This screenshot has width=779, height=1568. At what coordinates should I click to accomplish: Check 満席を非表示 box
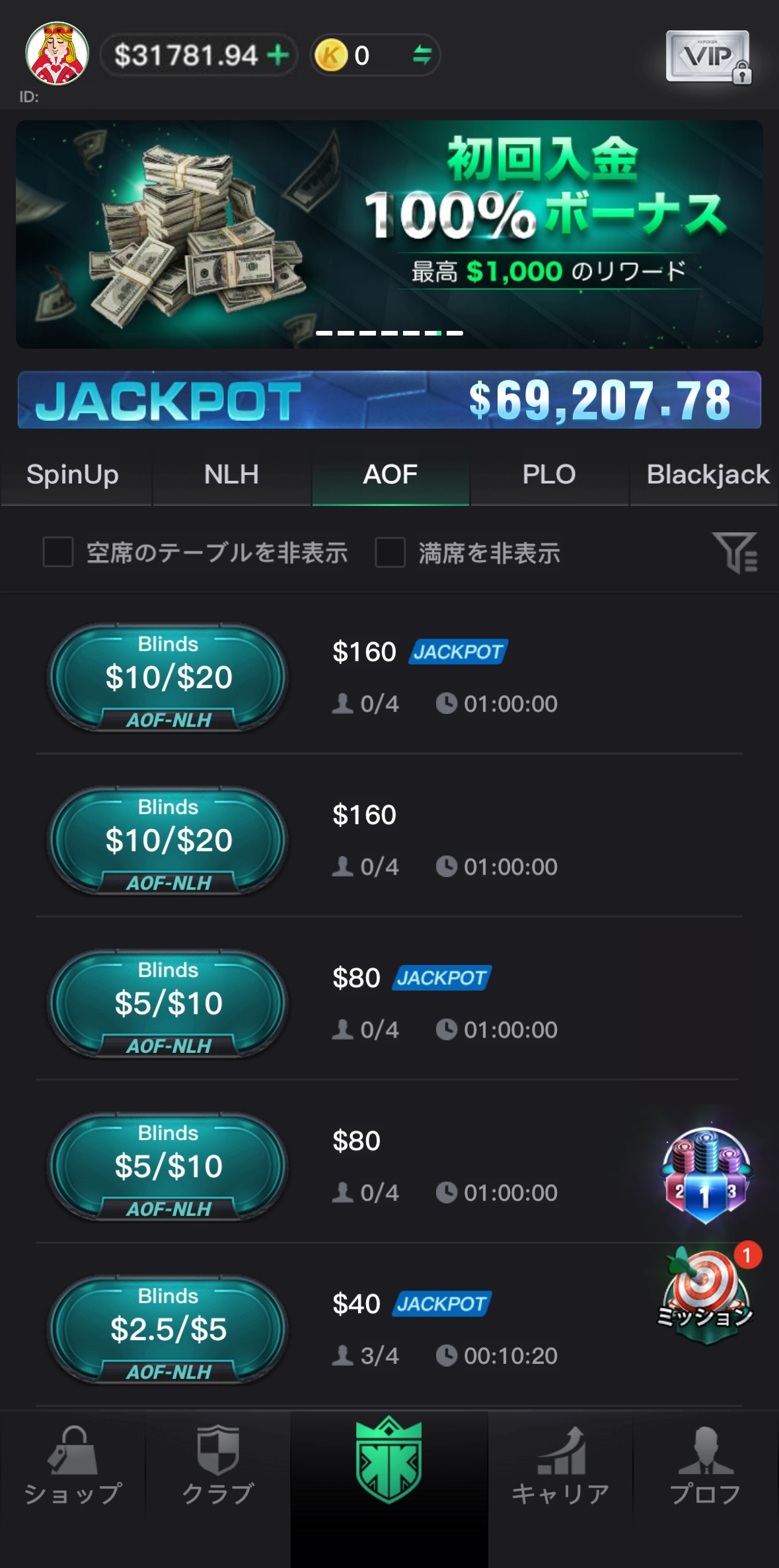pyautogui.click(x=390, y=552)
